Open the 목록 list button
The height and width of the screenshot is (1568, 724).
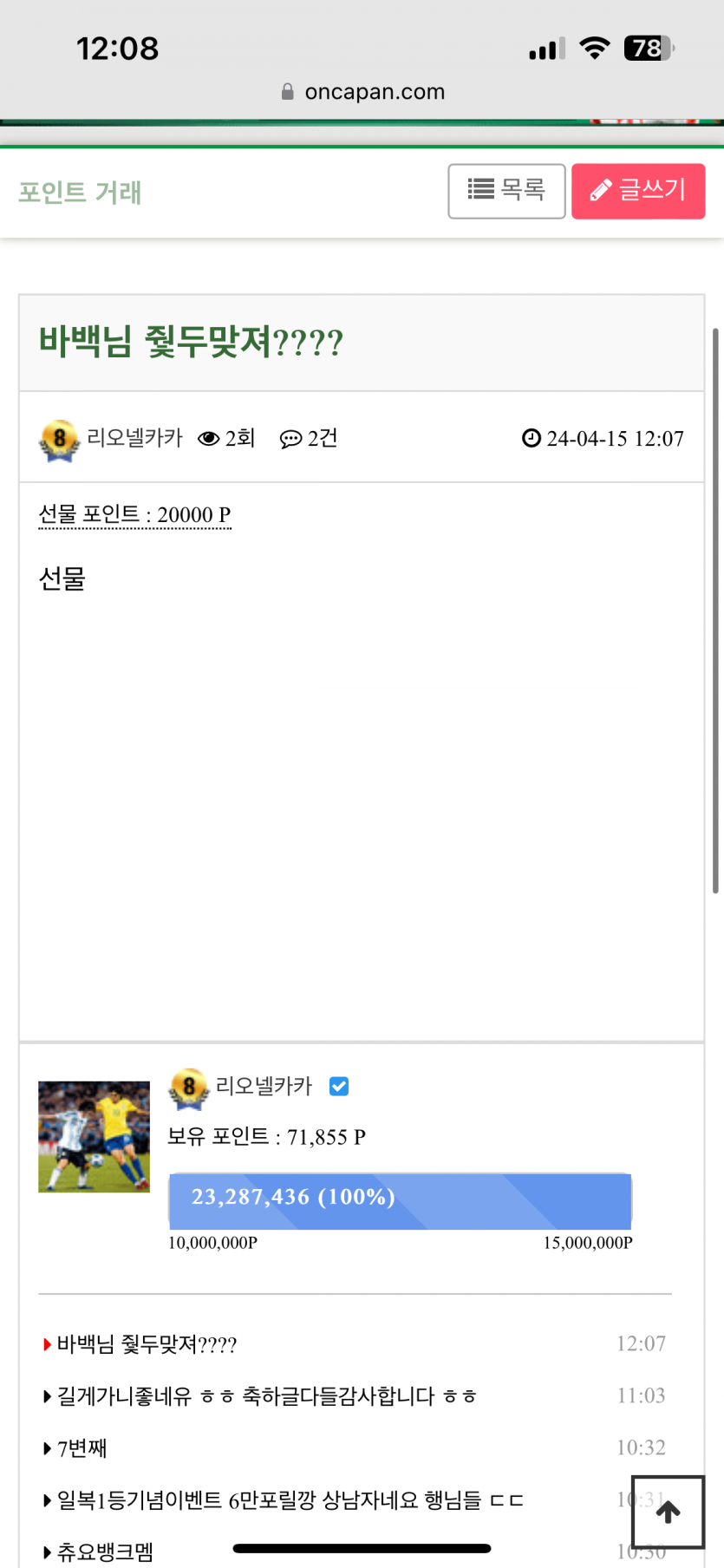(x=506, y=191)
